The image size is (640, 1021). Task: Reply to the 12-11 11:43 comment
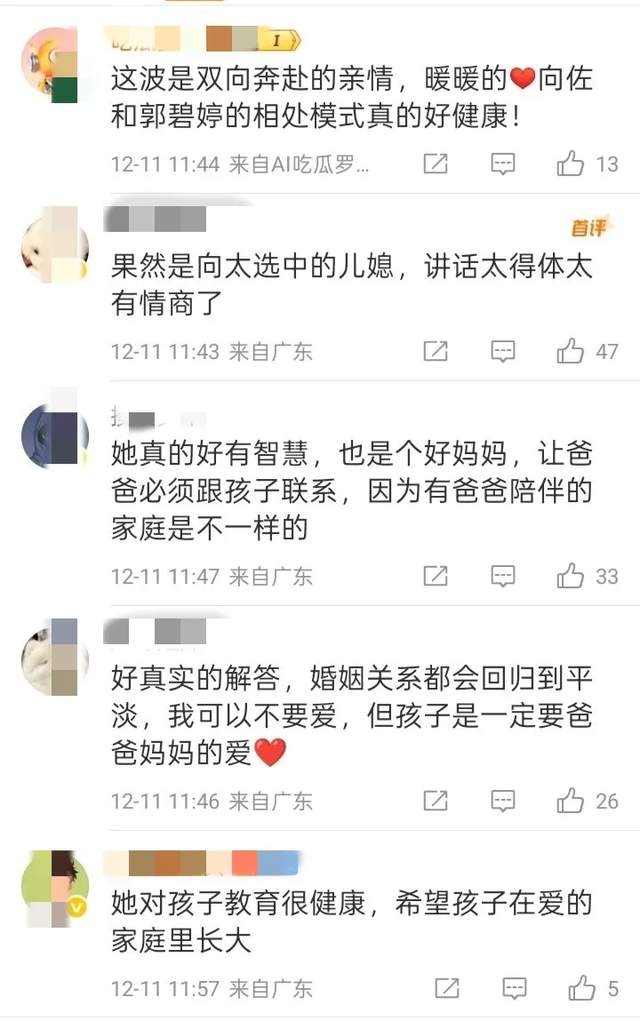click(503, 351)
